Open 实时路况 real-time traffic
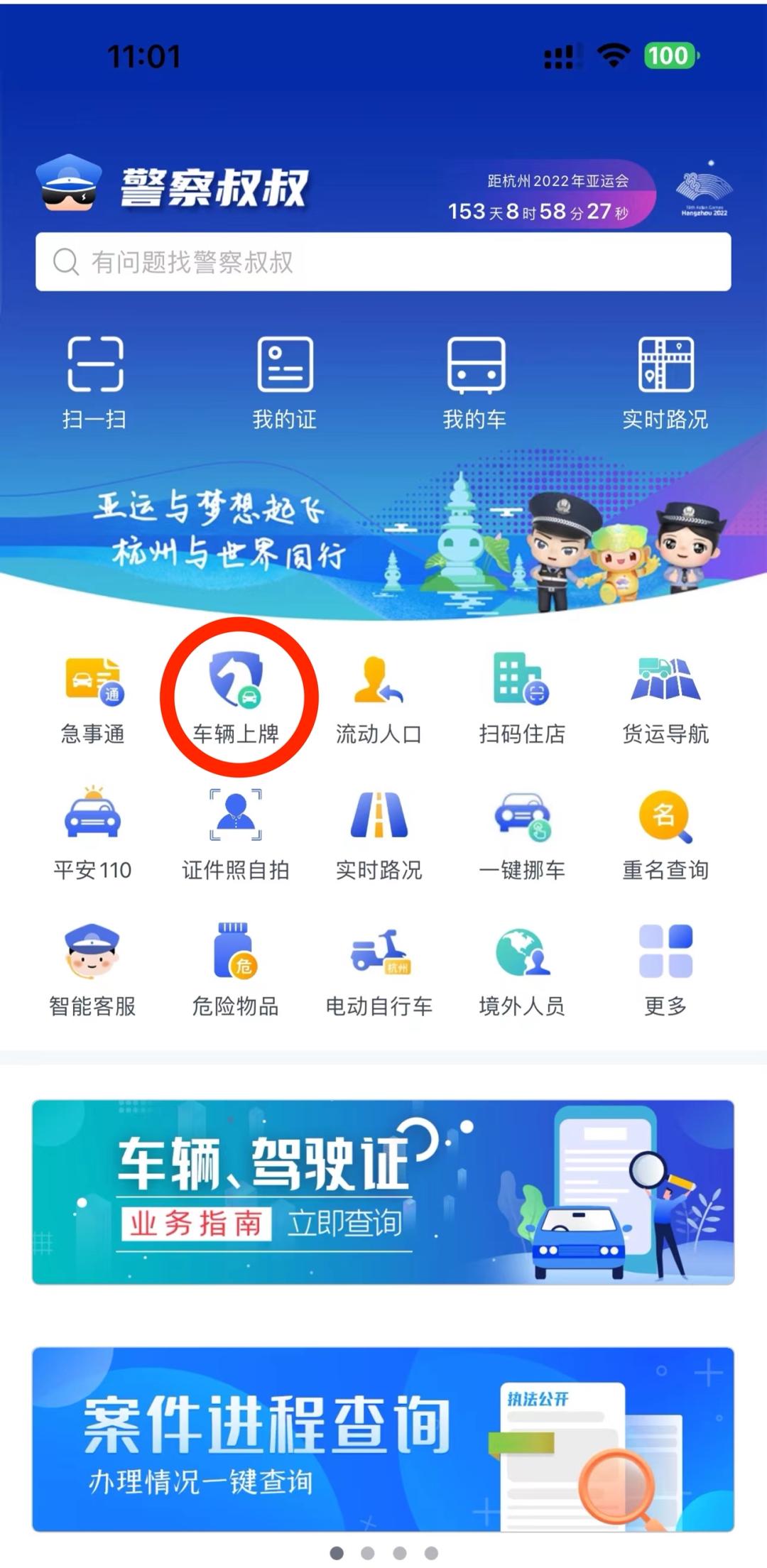Image resolution: width=767 pixels, height=1568 pixels. pyautogui.click(x=379, y=827)
